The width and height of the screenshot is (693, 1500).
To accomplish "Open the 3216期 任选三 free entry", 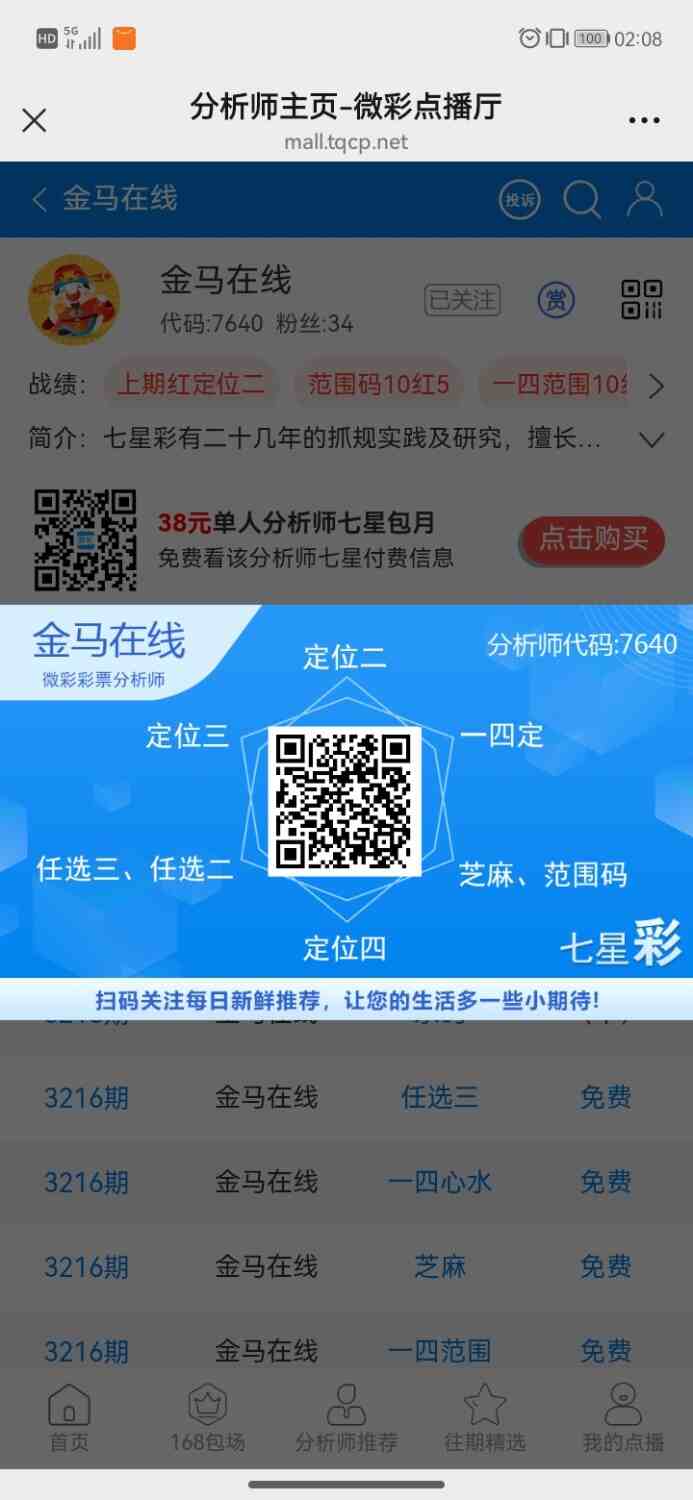I will tap(439, 1098).
